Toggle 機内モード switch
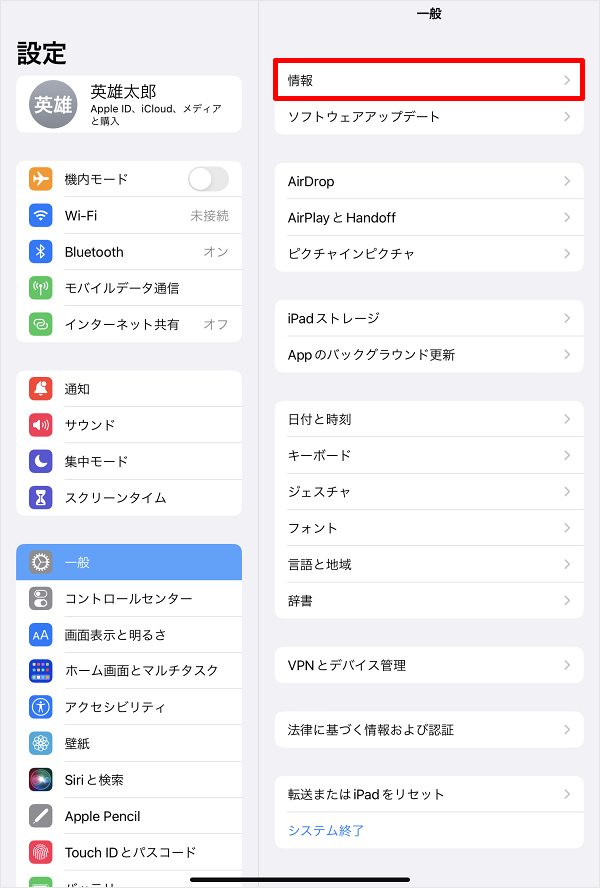The image size is (600, 888). pyautogui.click(x=208, y=179)
